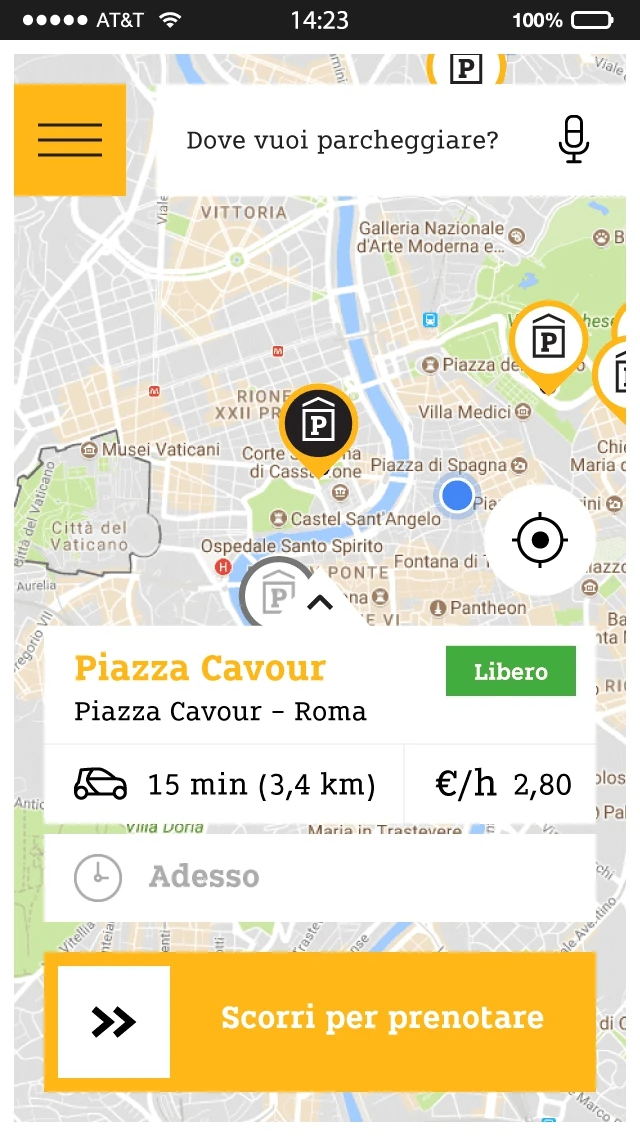
Task: Start voice search with the microphone
Action: coord(573,140)
